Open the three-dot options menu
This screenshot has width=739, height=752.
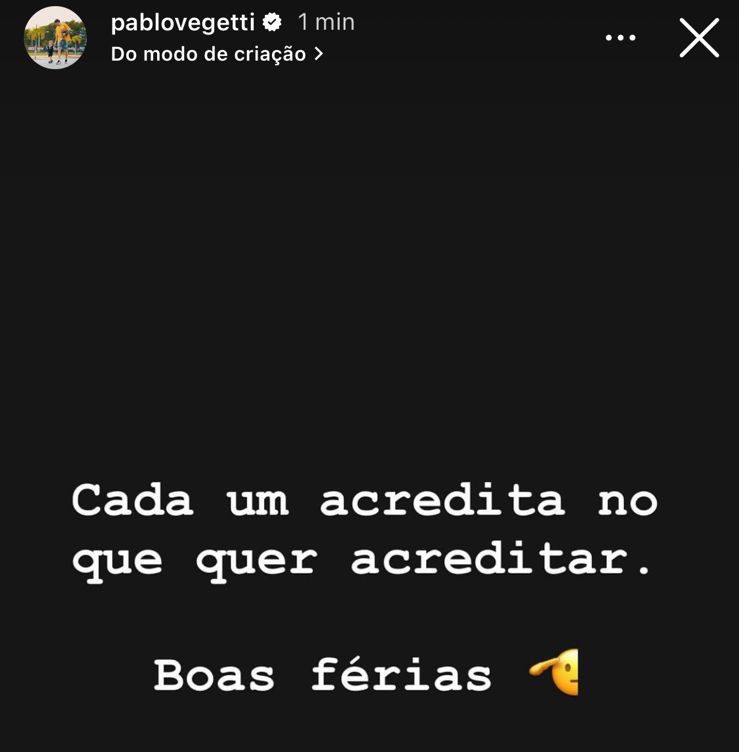click(620, 38)
